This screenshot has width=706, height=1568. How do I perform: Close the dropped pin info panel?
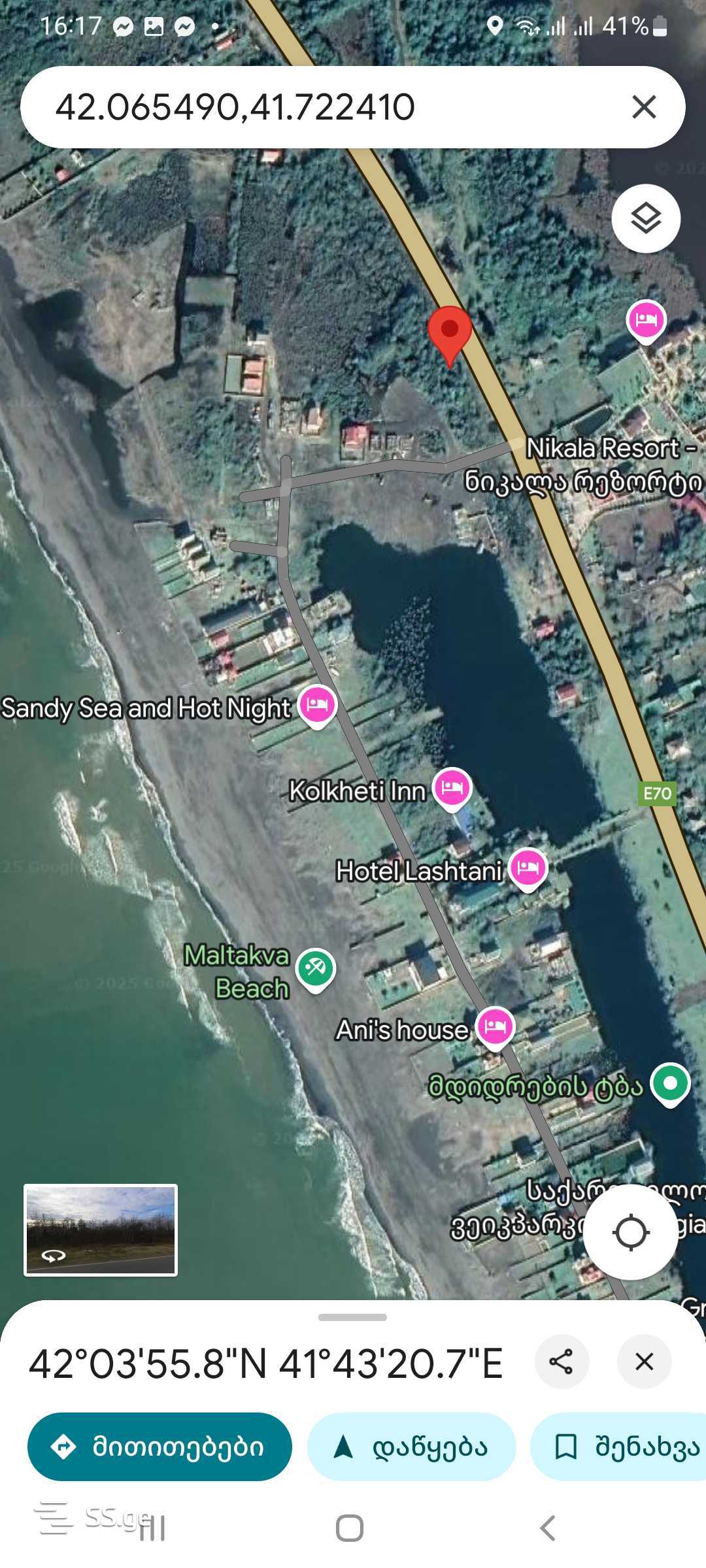(x=644, y=1362)
